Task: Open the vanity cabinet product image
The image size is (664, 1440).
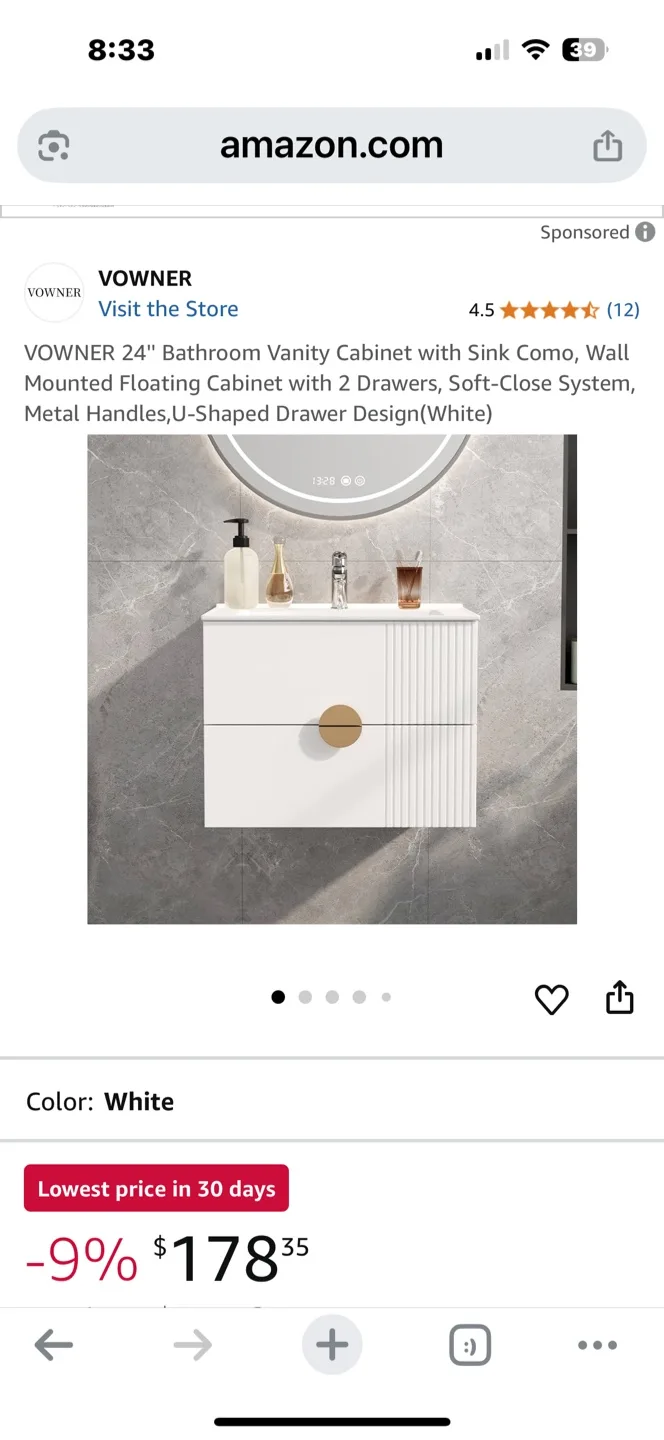Action: pos(332,678)
